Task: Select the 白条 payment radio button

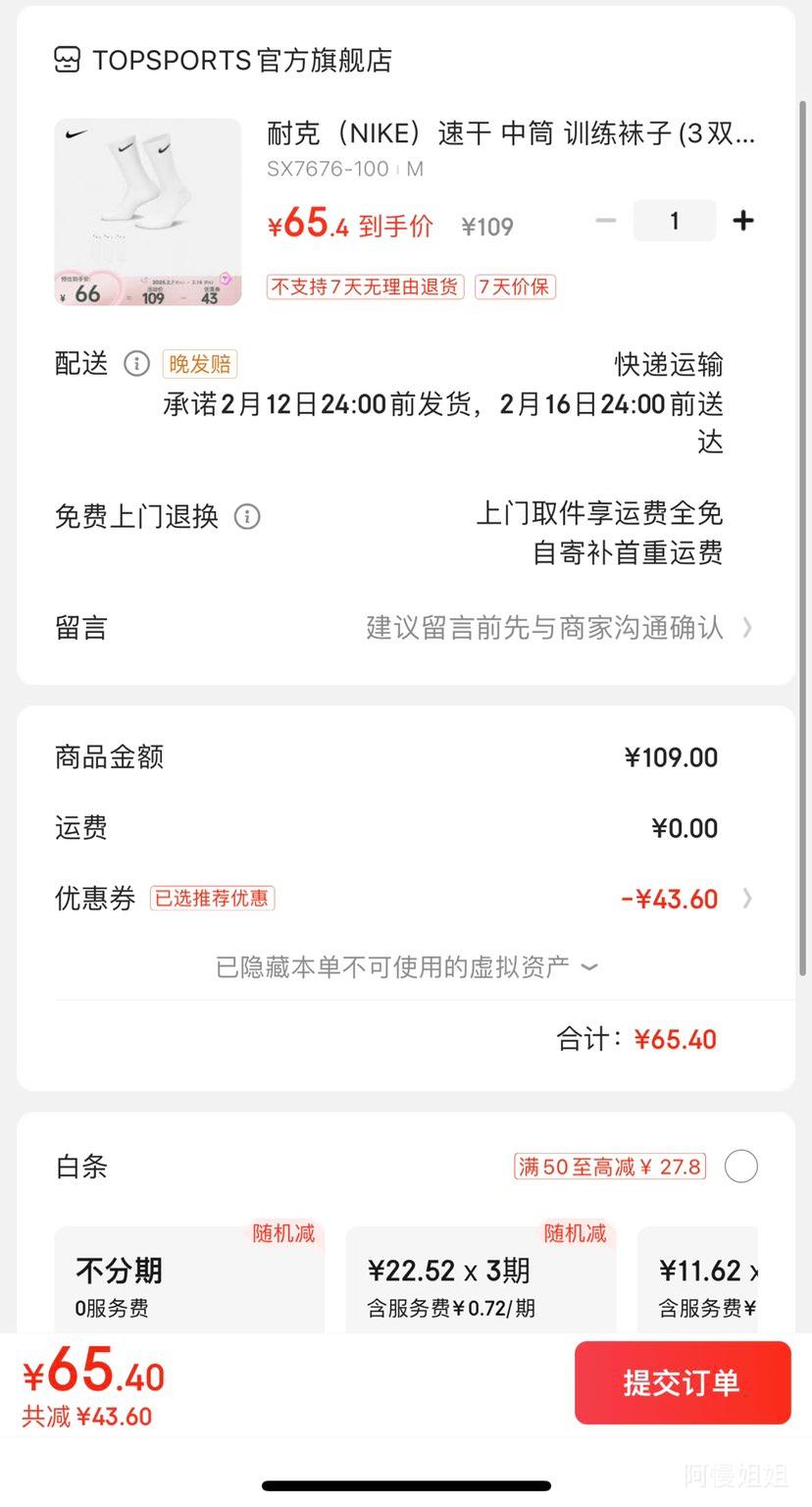Action: (740, 1167)
